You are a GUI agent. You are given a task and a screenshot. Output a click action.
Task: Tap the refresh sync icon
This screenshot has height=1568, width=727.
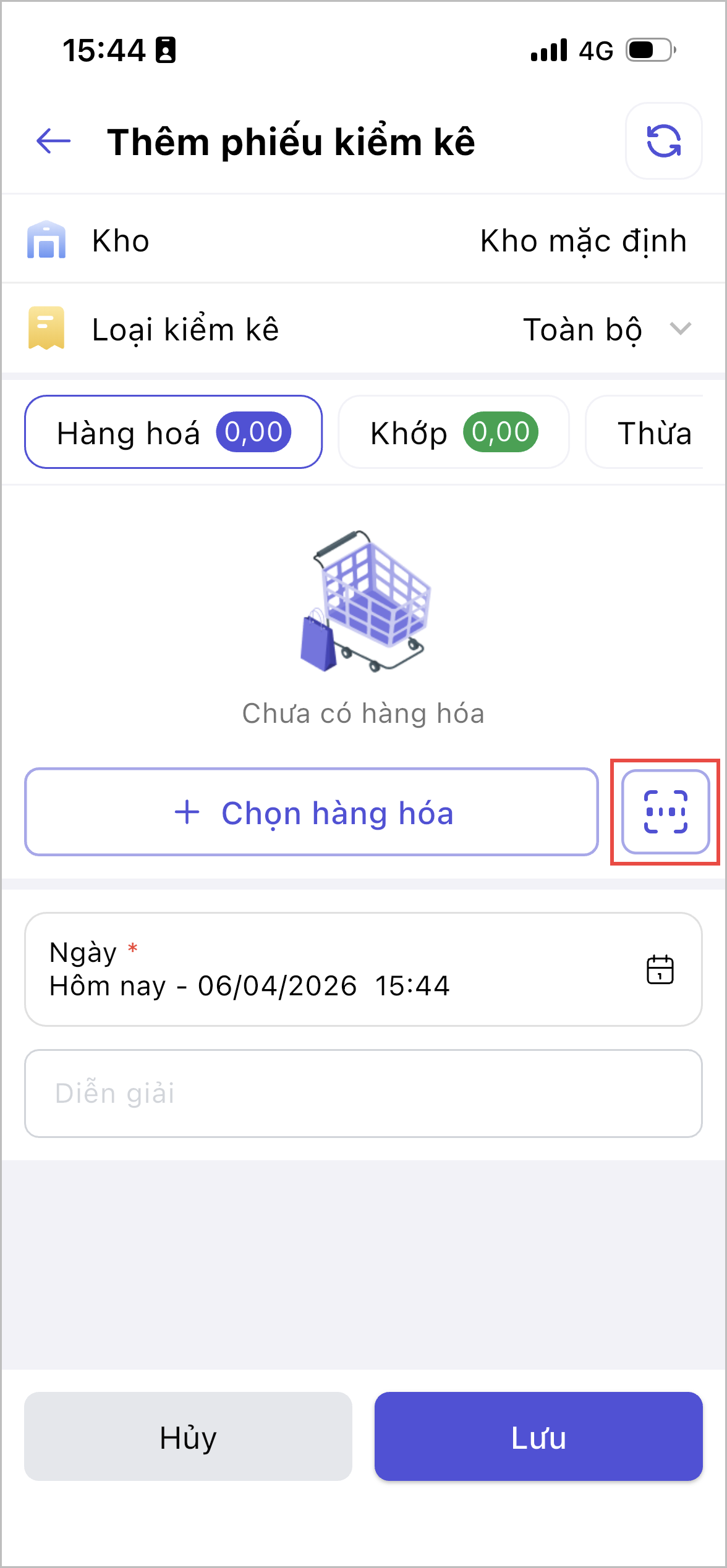click(x=663, y=141)
